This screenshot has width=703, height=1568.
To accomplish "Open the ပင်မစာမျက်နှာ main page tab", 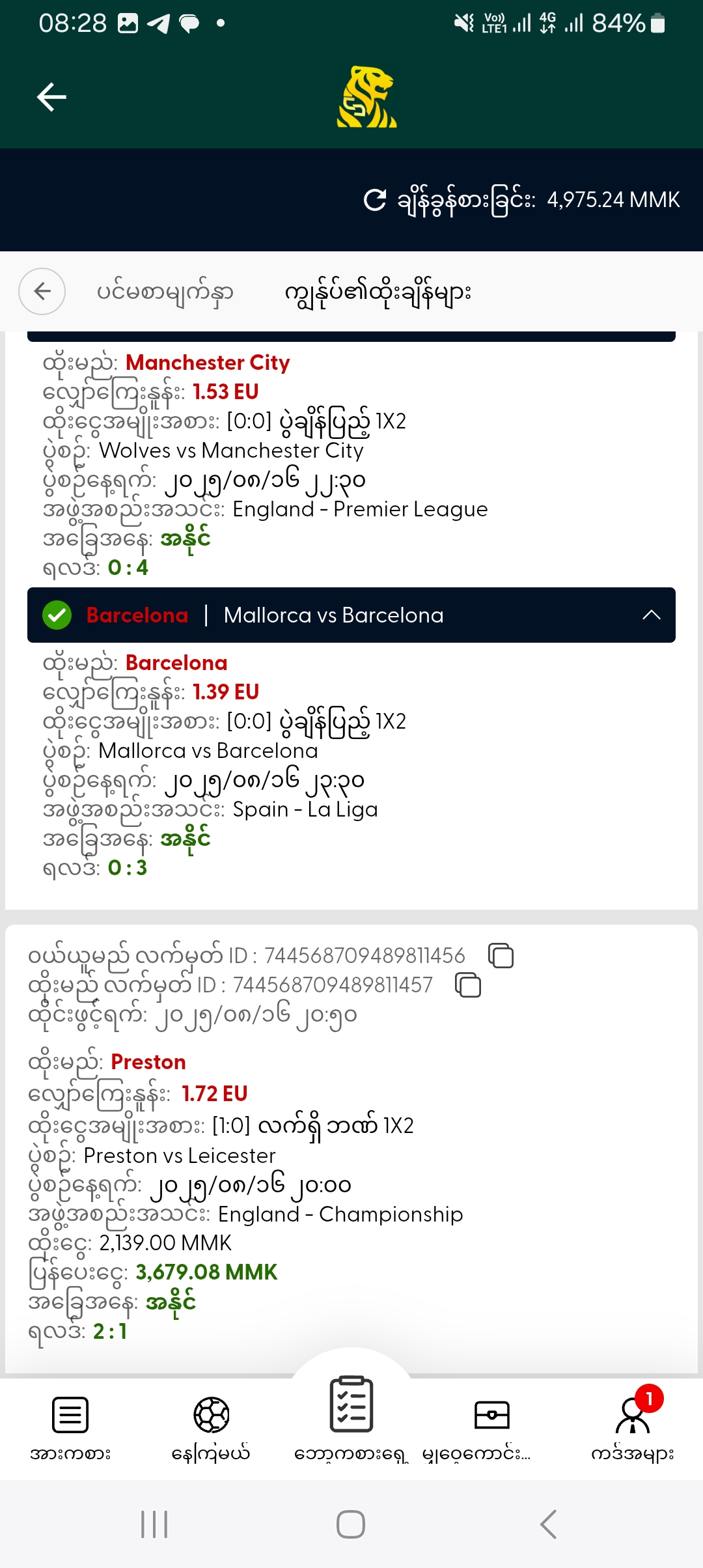I will click(165, 292).
